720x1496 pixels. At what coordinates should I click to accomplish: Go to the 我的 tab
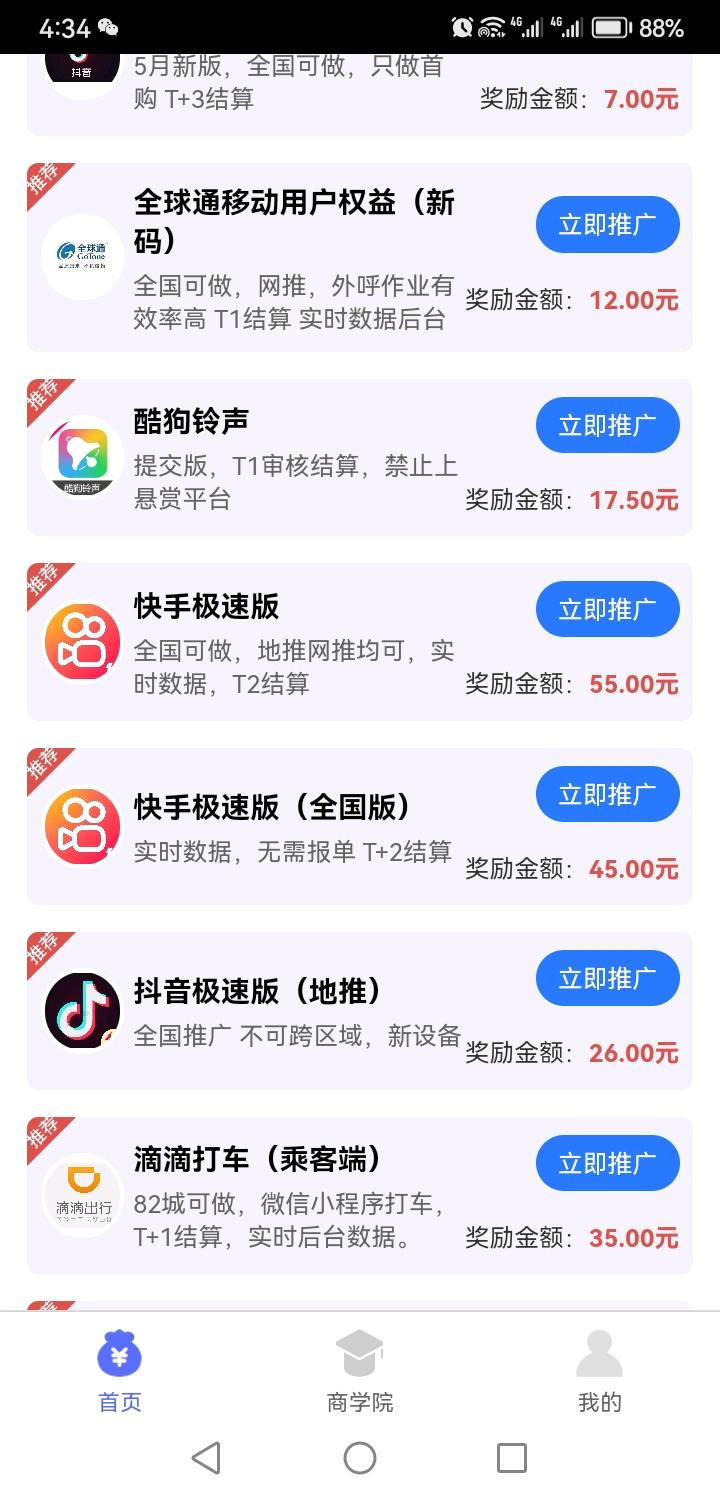point(599,1372)
